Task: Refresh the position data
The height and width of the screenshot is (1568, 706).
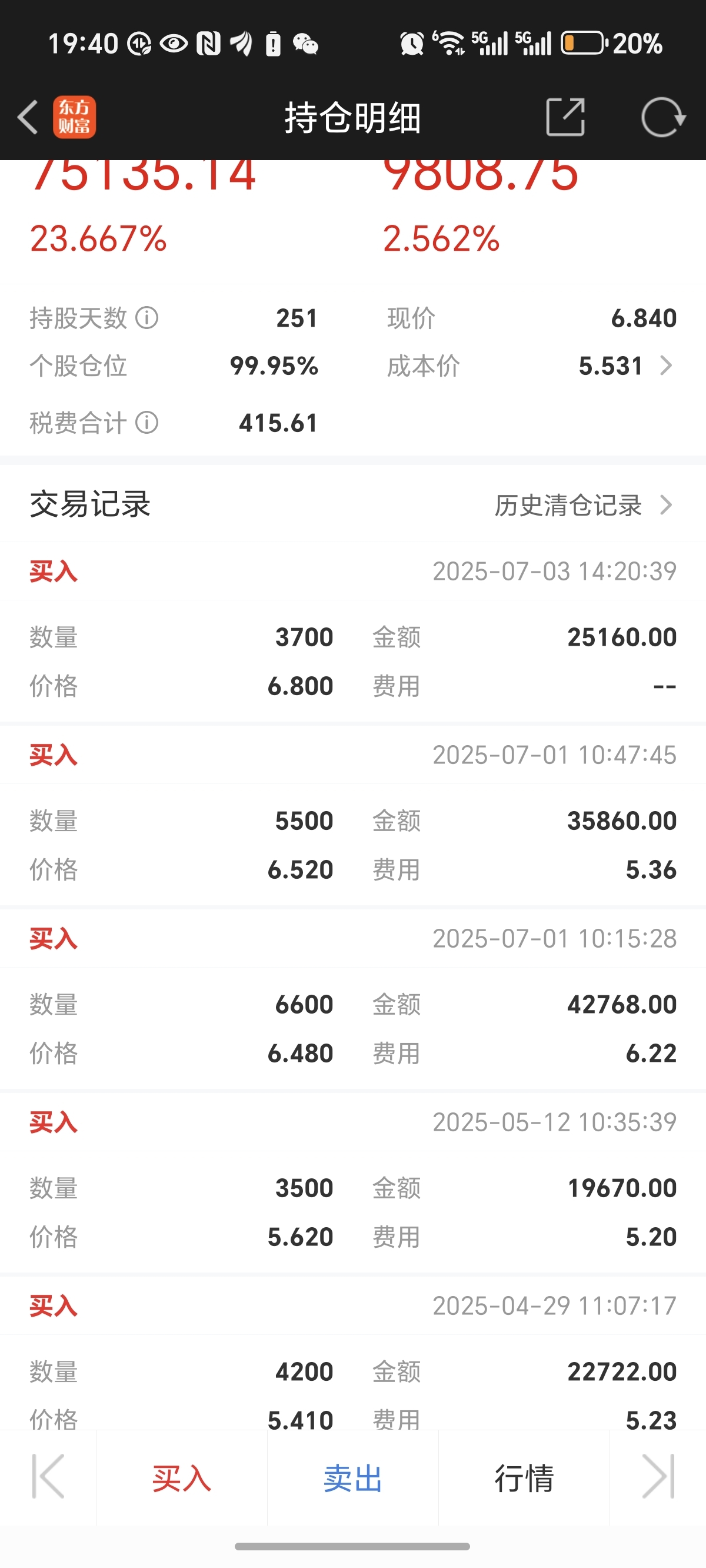Action: (x=663, y=117)
